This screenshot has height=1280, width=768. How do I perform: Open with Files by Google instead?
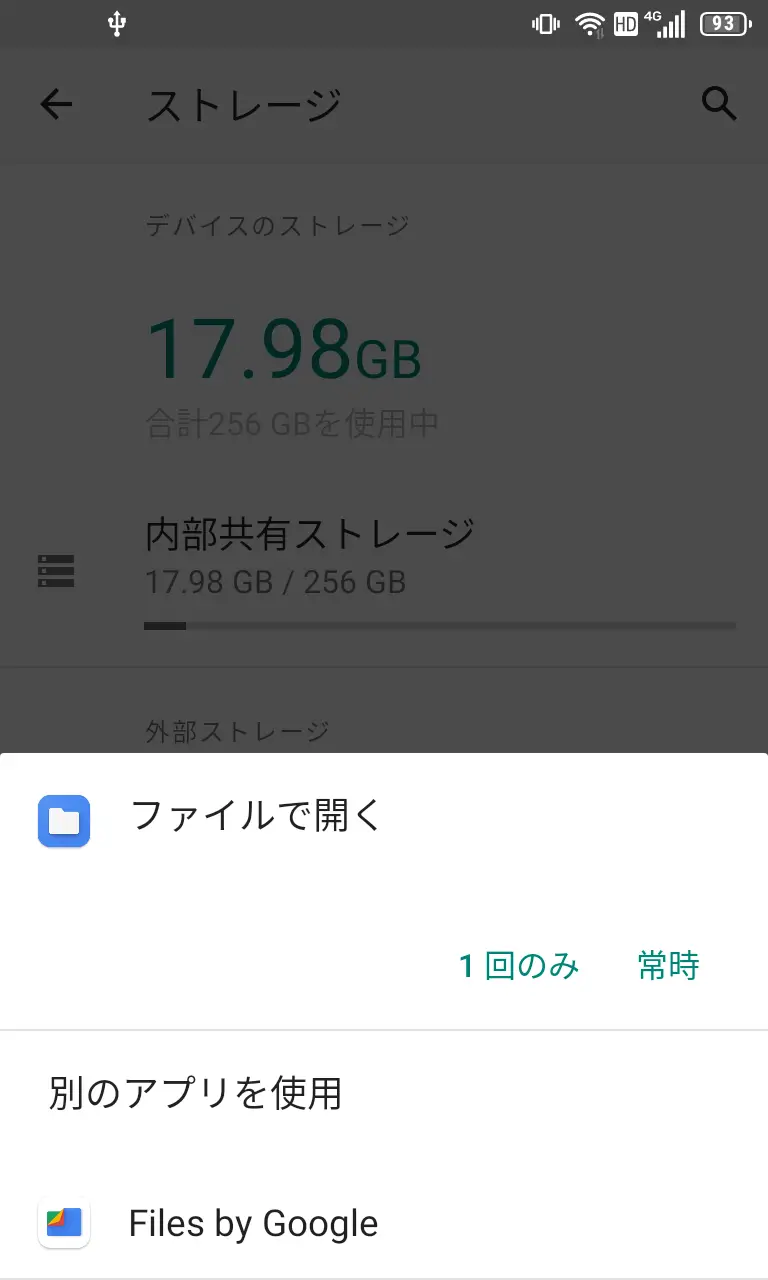(253, 1224)
